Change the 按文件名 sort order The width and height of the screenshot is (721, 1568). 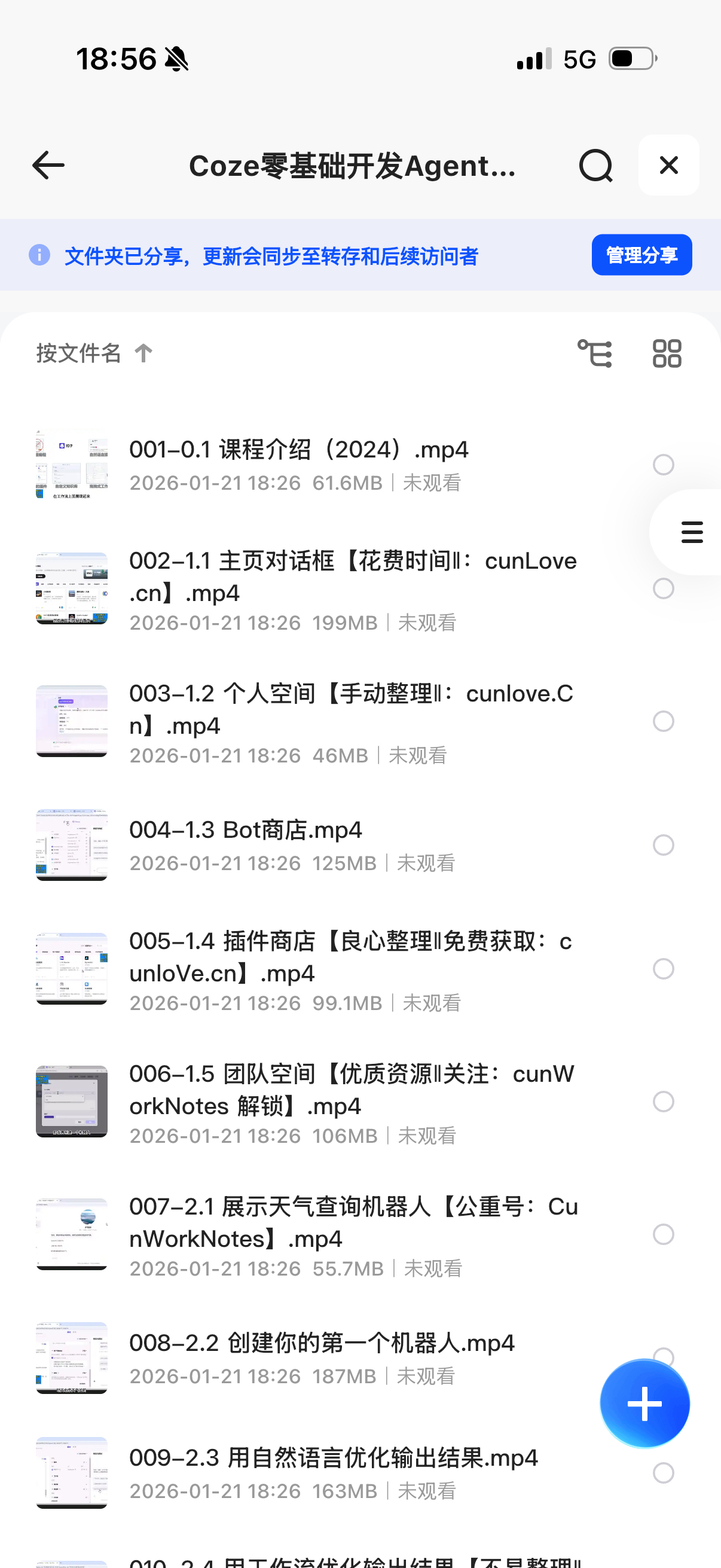[x=94, y=353]
